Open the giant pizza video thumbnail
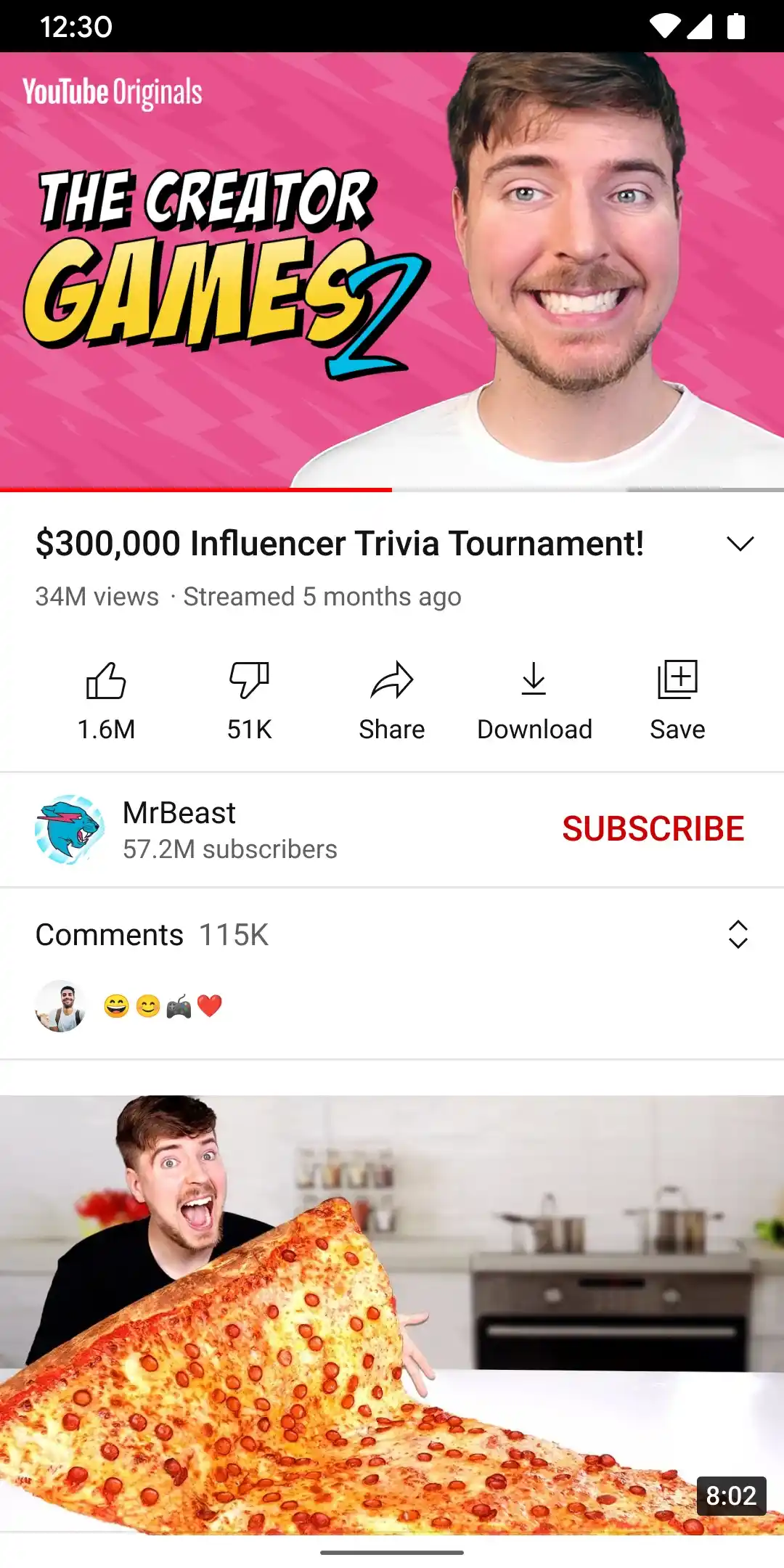 pyautogui.click(x=392, y=1307)
